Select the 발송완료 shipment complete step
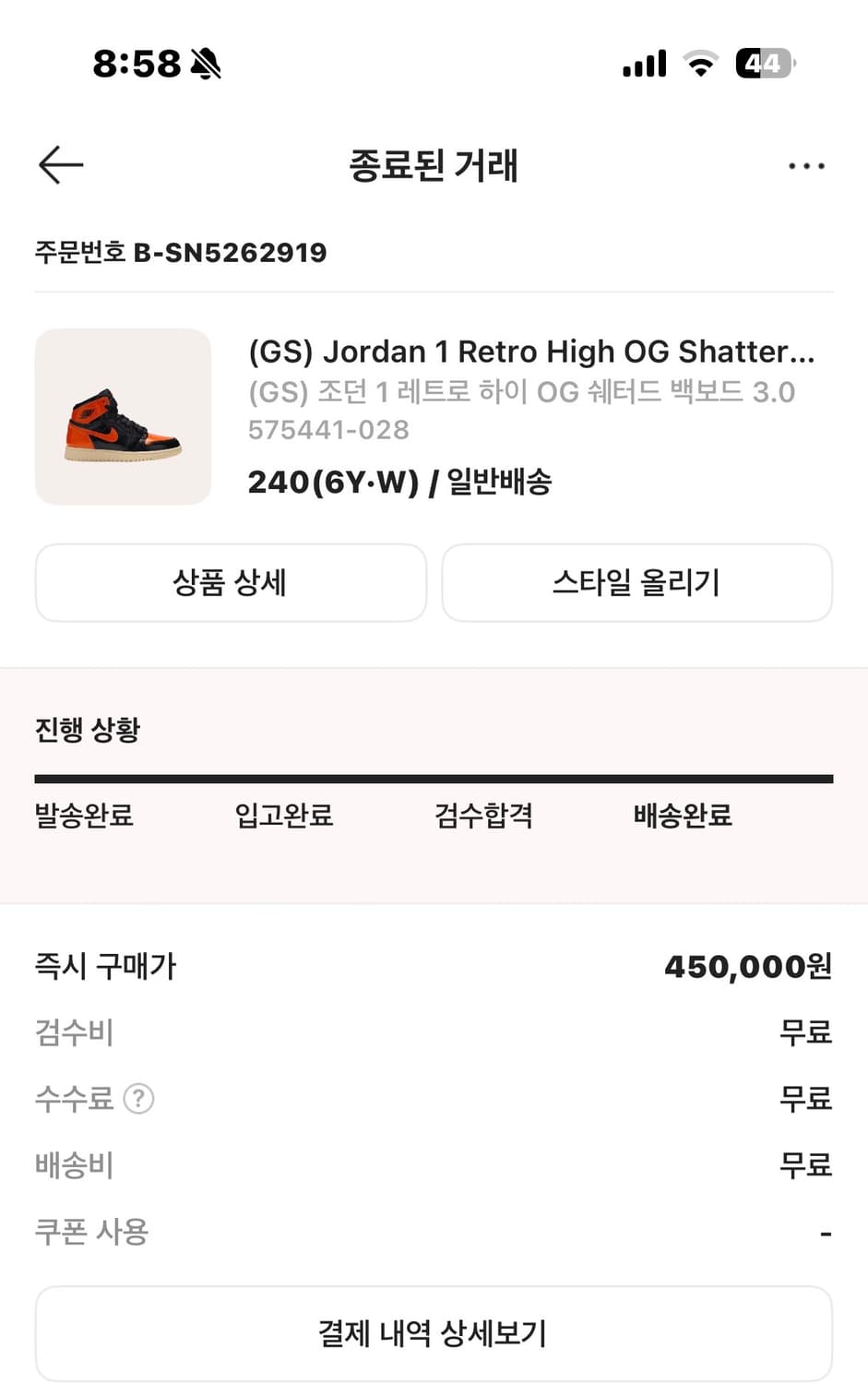The image size is (868, 1384). point(84,816)
